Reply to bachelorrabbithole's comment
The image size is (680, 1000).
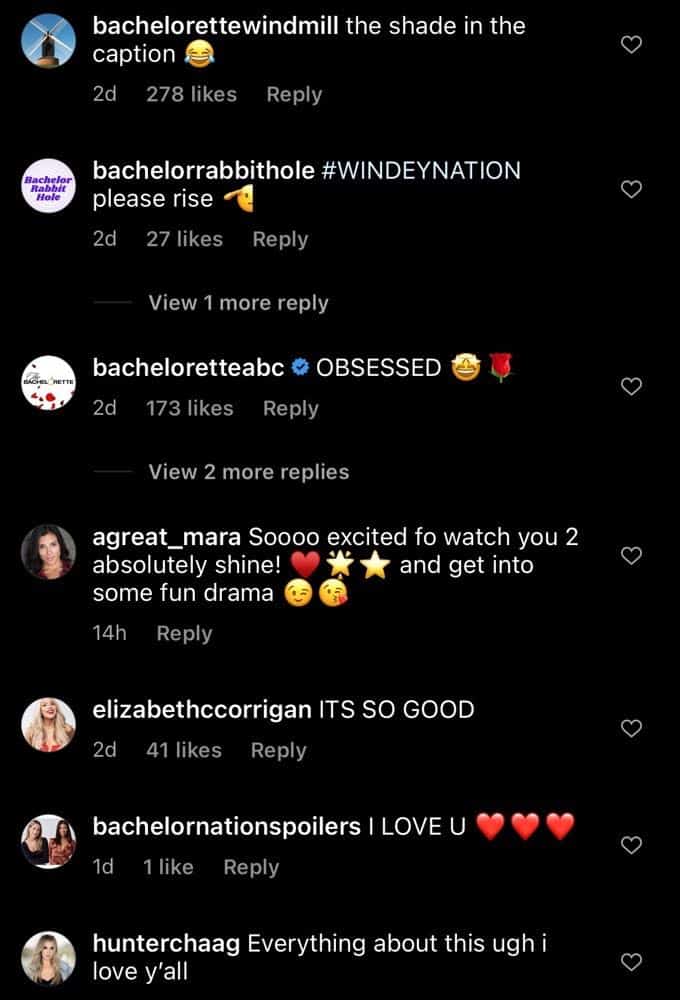tap(280, 239)
